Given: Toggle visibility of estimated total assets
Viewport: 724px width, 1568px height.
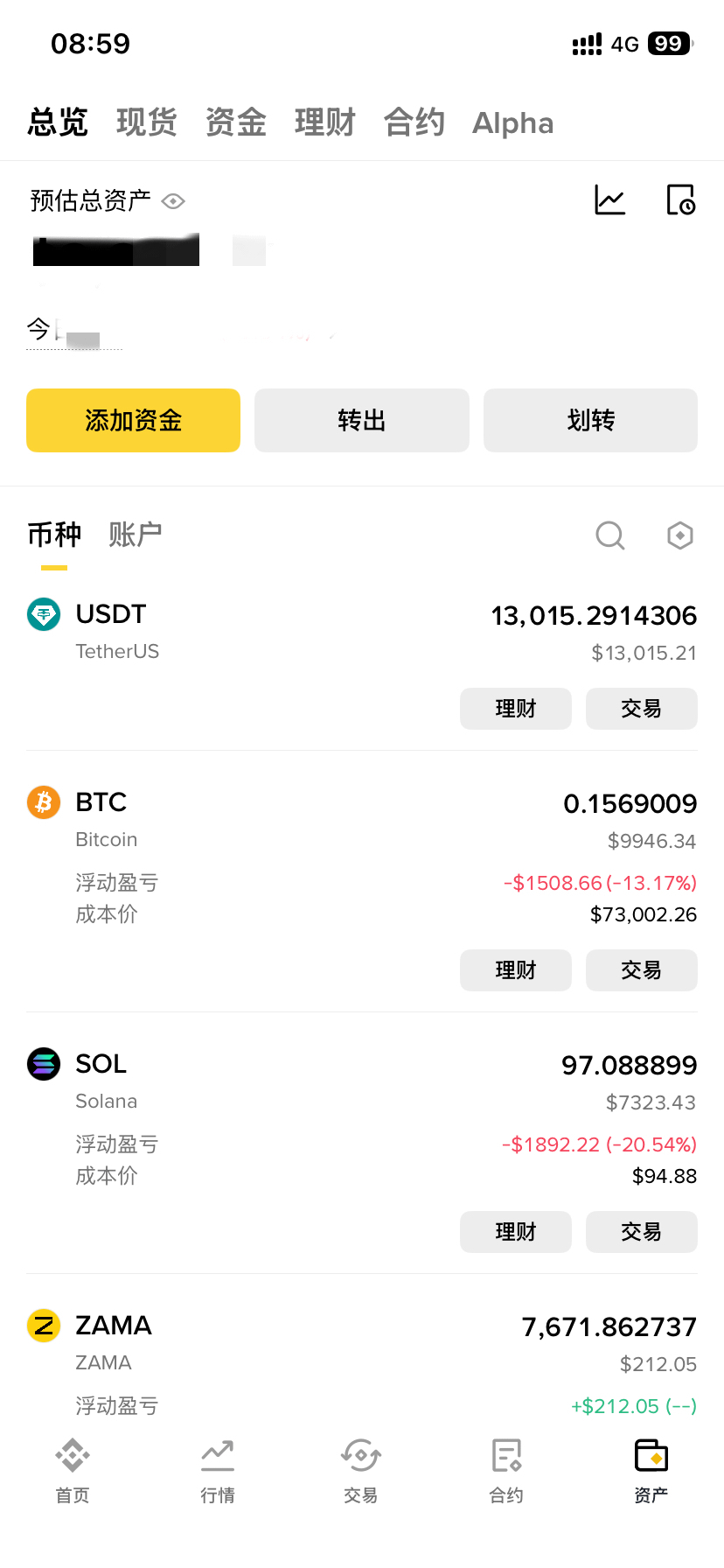Looking at the screenshot, I should coord(173,201).
